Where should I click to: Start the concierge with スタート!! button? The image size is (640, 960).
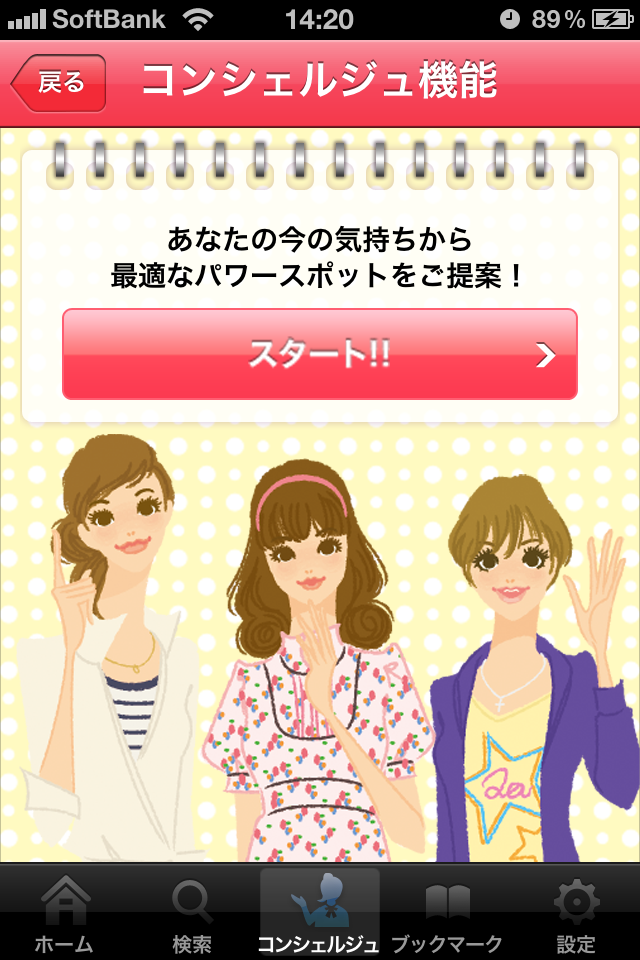coord(320,354)
